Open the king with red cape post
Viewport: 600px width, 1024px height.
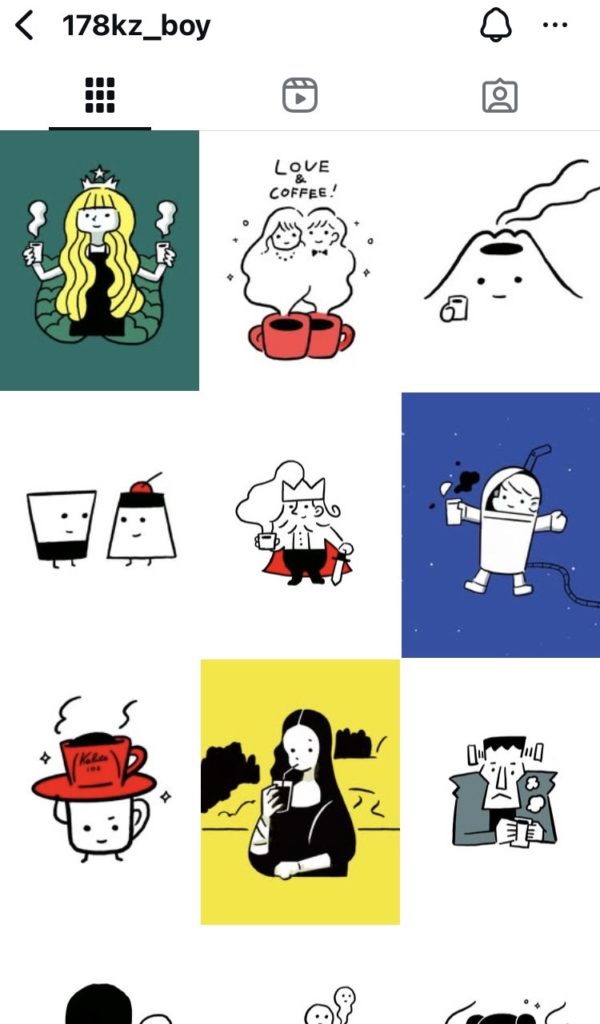tap(300, 525)
